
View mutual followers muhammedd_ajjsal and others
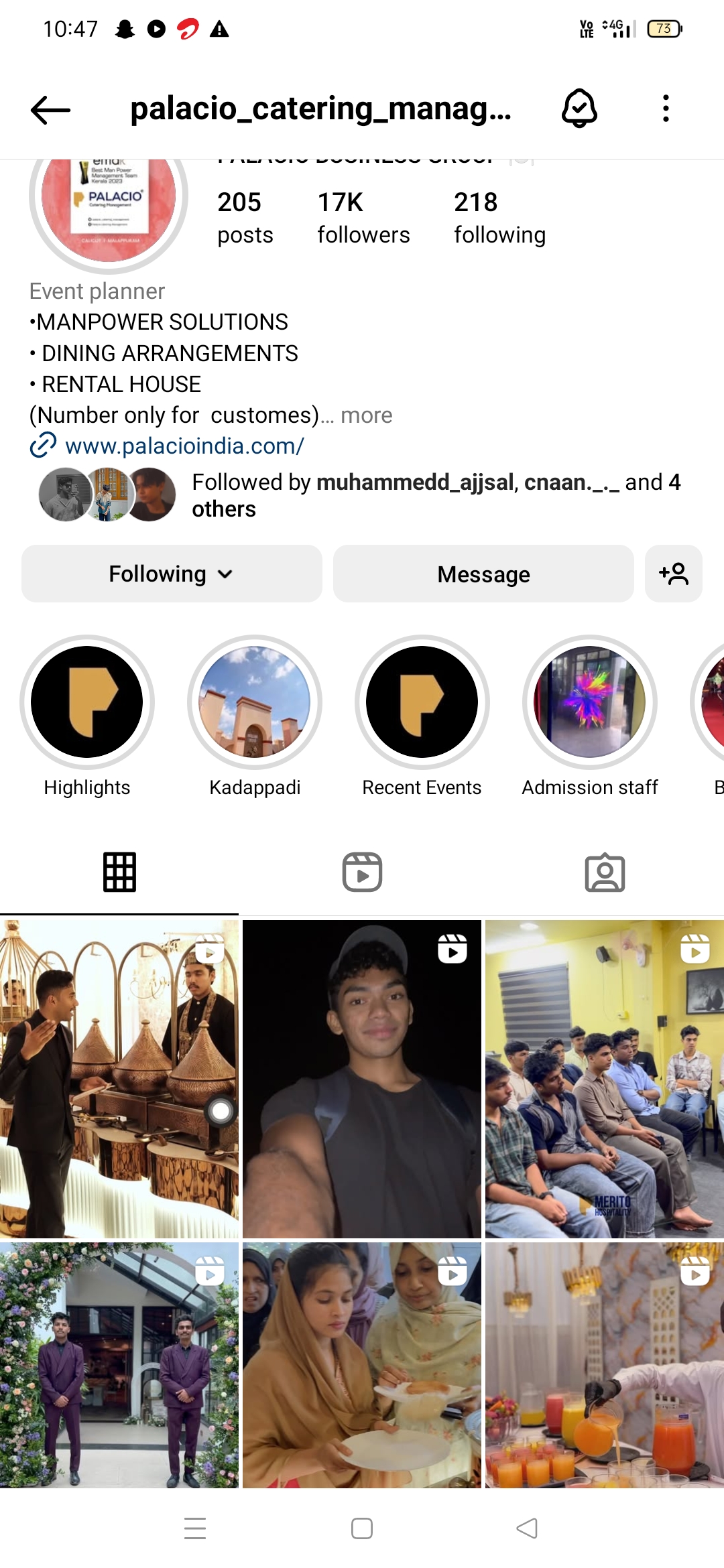coord(436,495)
